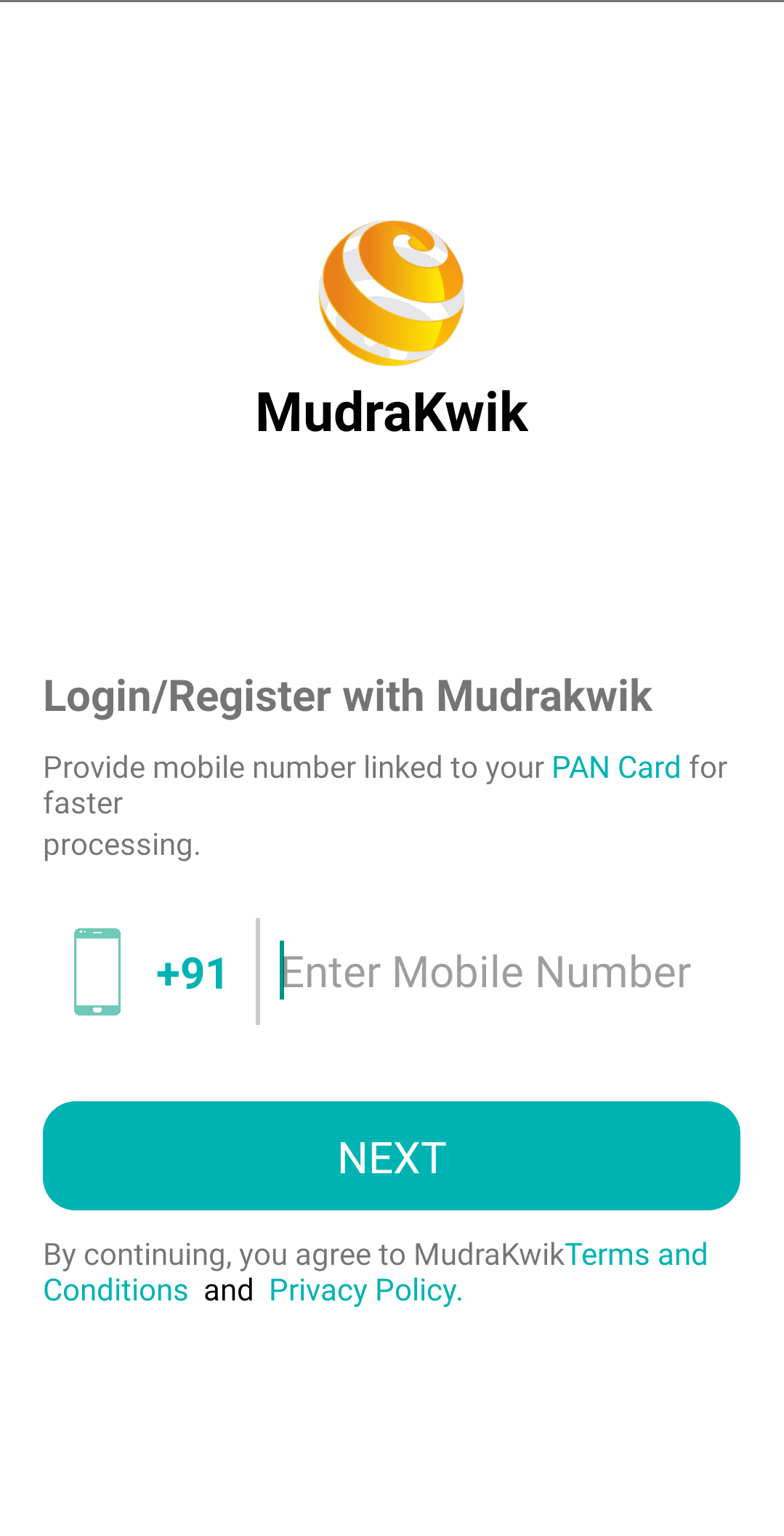Read the Privacy Policy link
Screen dimensions: 784x1536
click(365, 1290)
